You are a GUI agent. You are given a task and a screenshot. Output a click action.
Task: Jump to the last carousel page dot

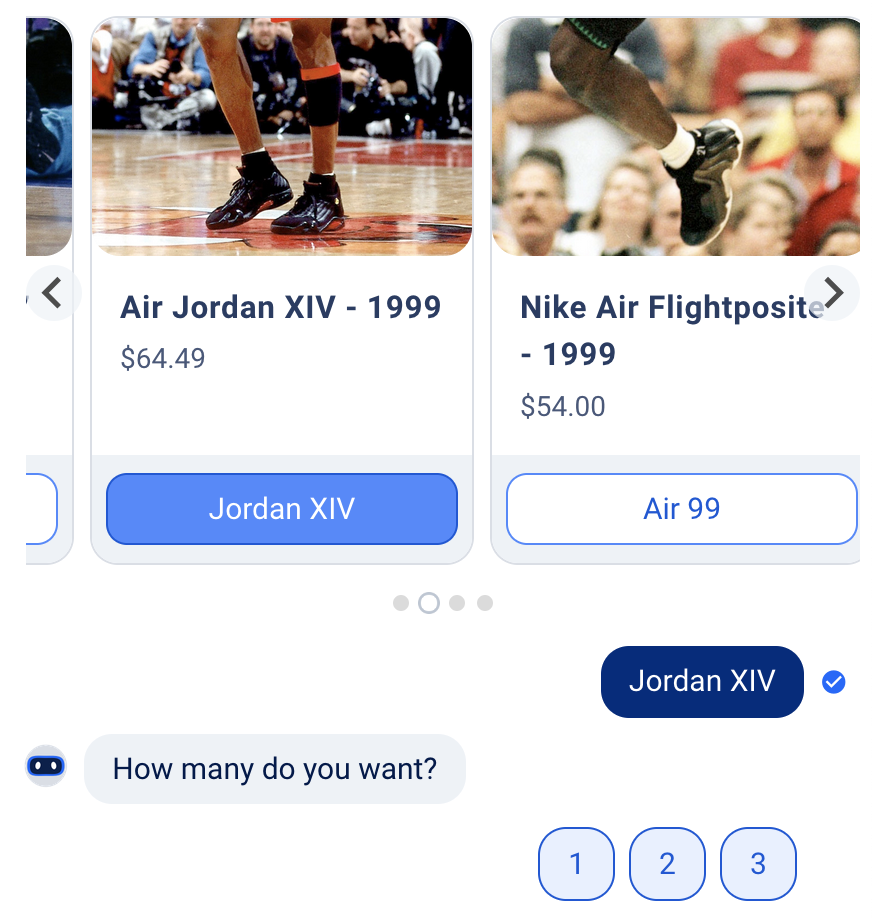tap(485, 603)
